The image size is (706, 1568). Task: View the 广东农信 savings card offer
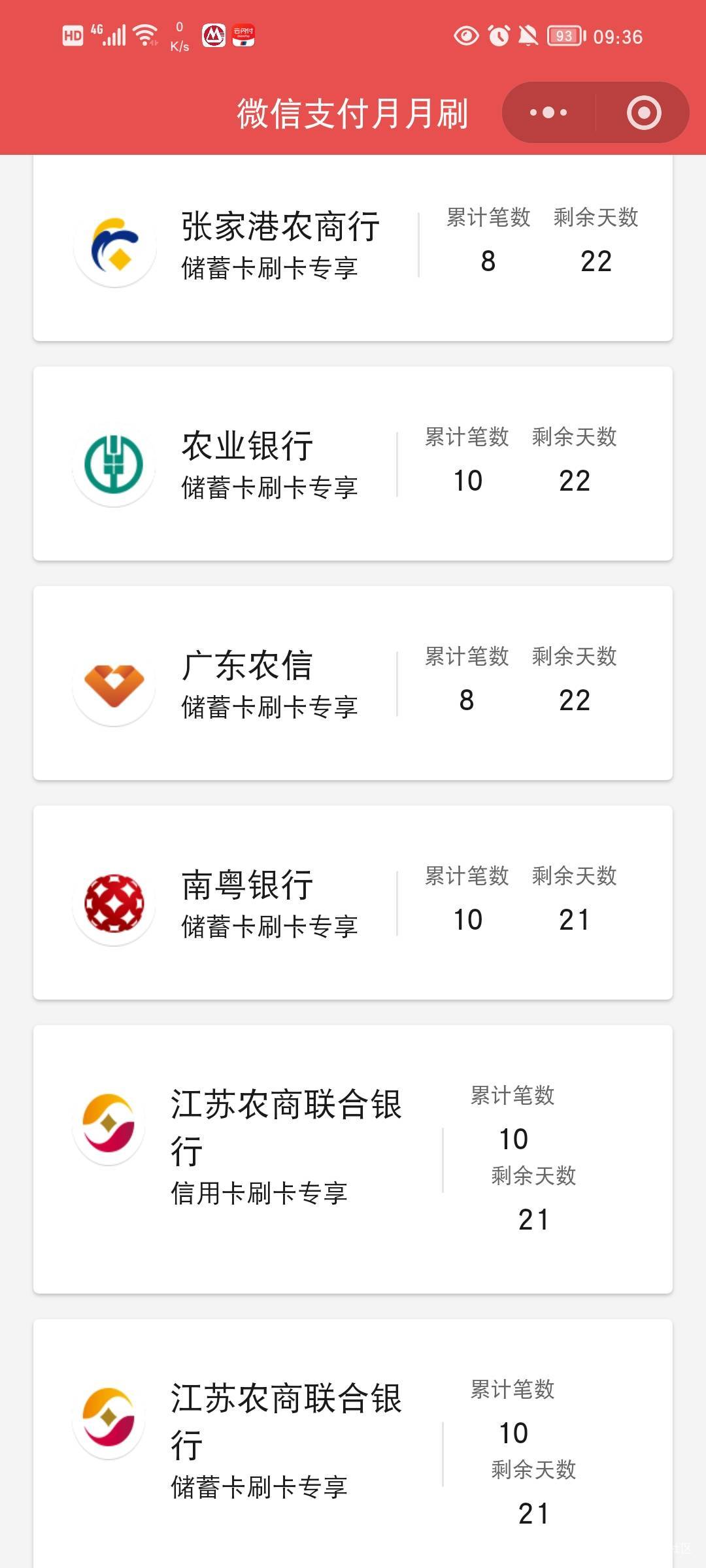[x=353, y=683]
